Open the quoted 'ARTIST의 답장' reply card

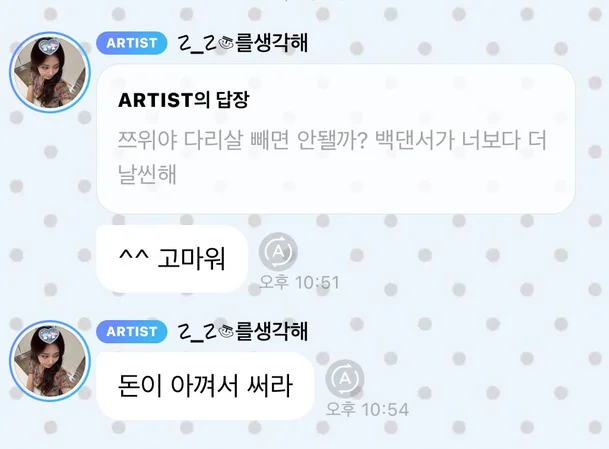click(335, 138)
